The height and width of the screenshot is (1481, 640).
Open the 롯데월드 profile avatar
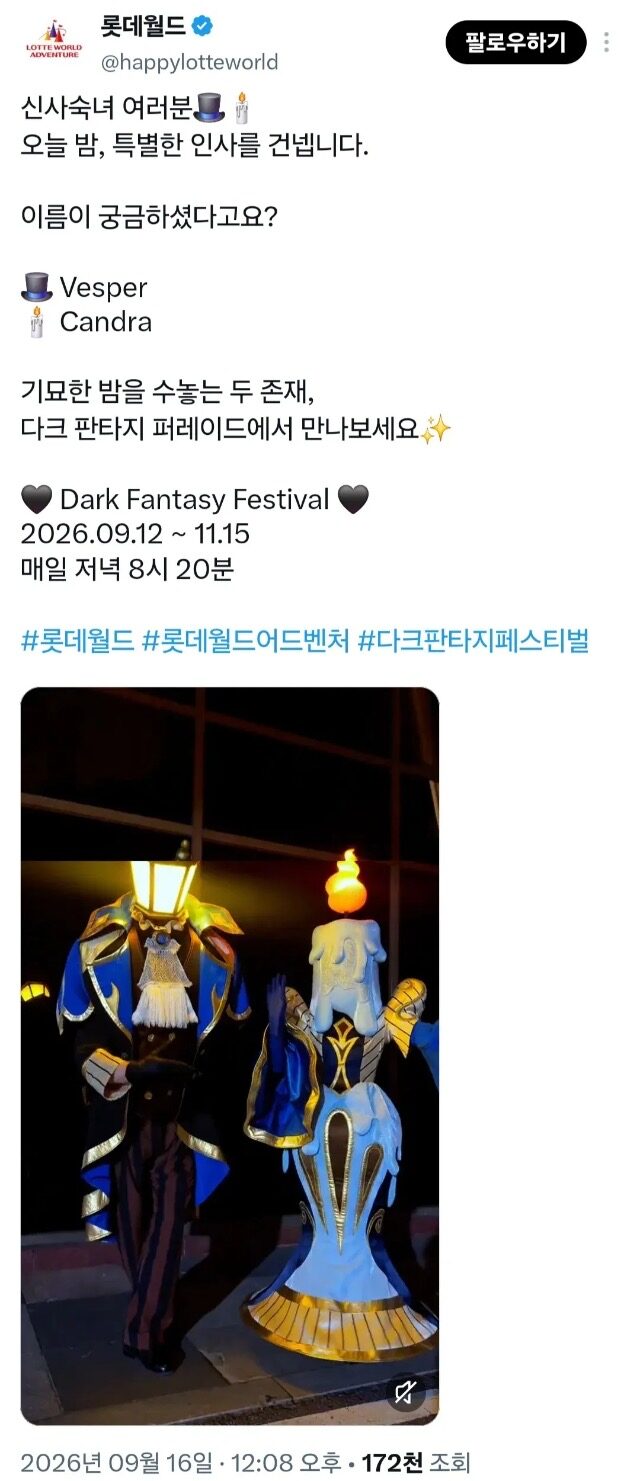tap(54, 44)
